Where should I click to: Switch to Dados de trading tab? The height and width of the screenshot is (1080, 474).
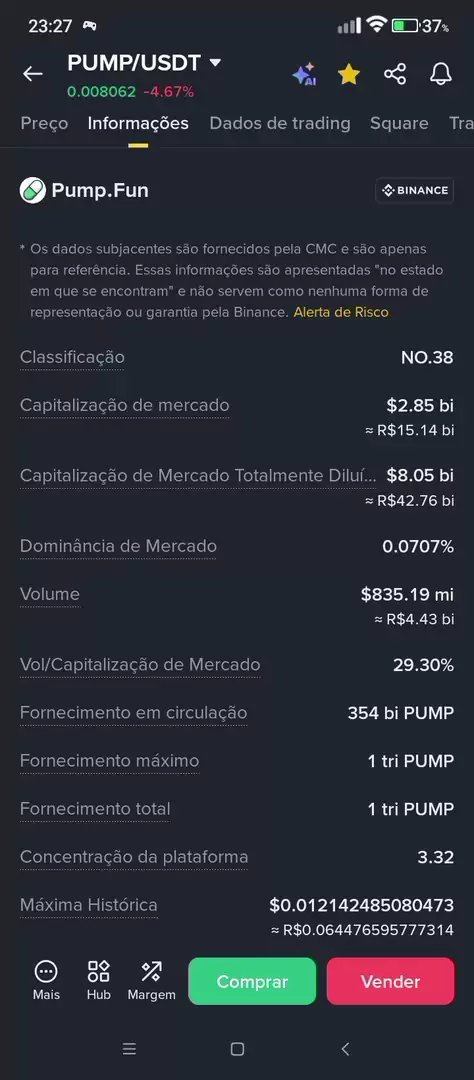point(280,123)
